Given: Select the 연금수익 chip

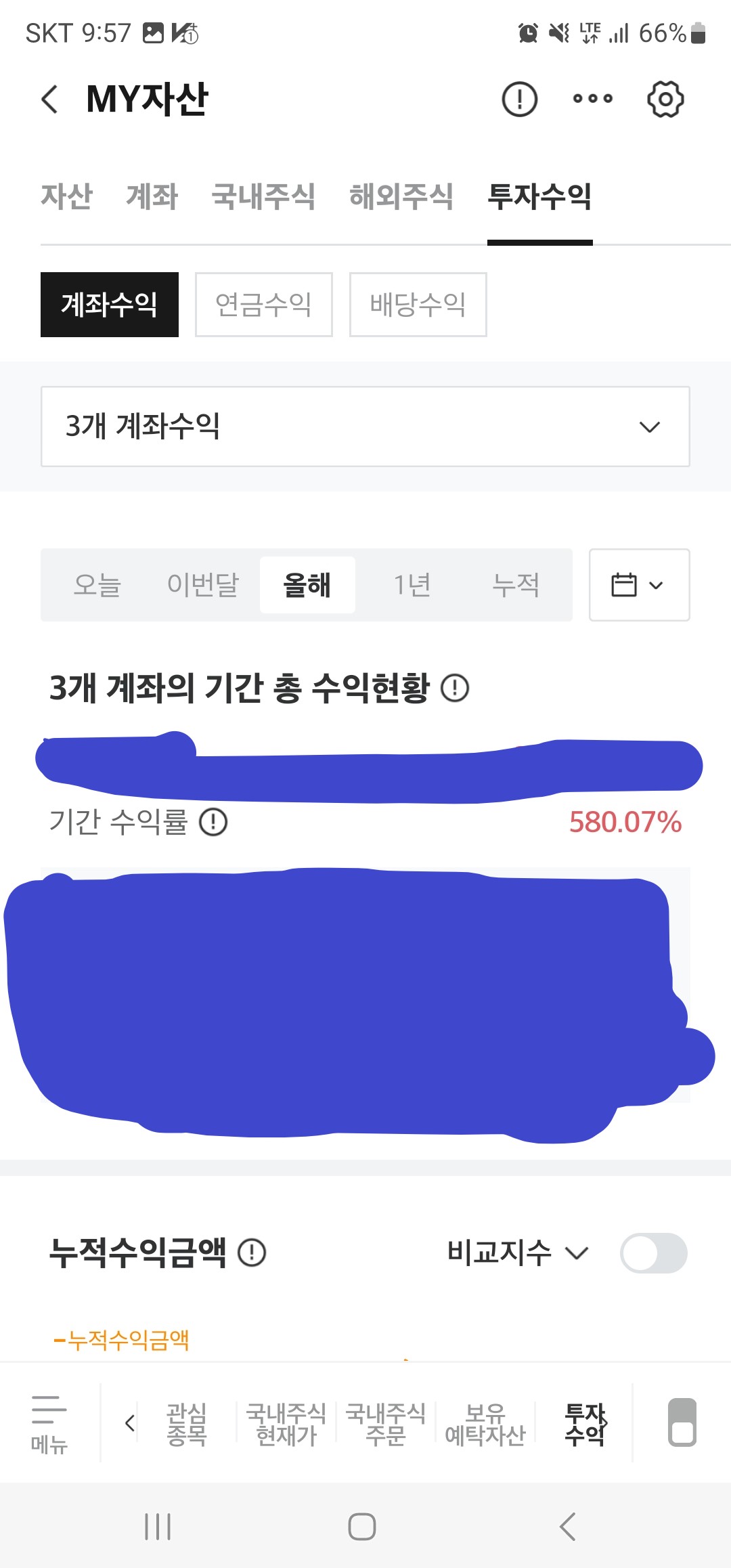Looking at the screenshot, I should (x=263, y=305).
